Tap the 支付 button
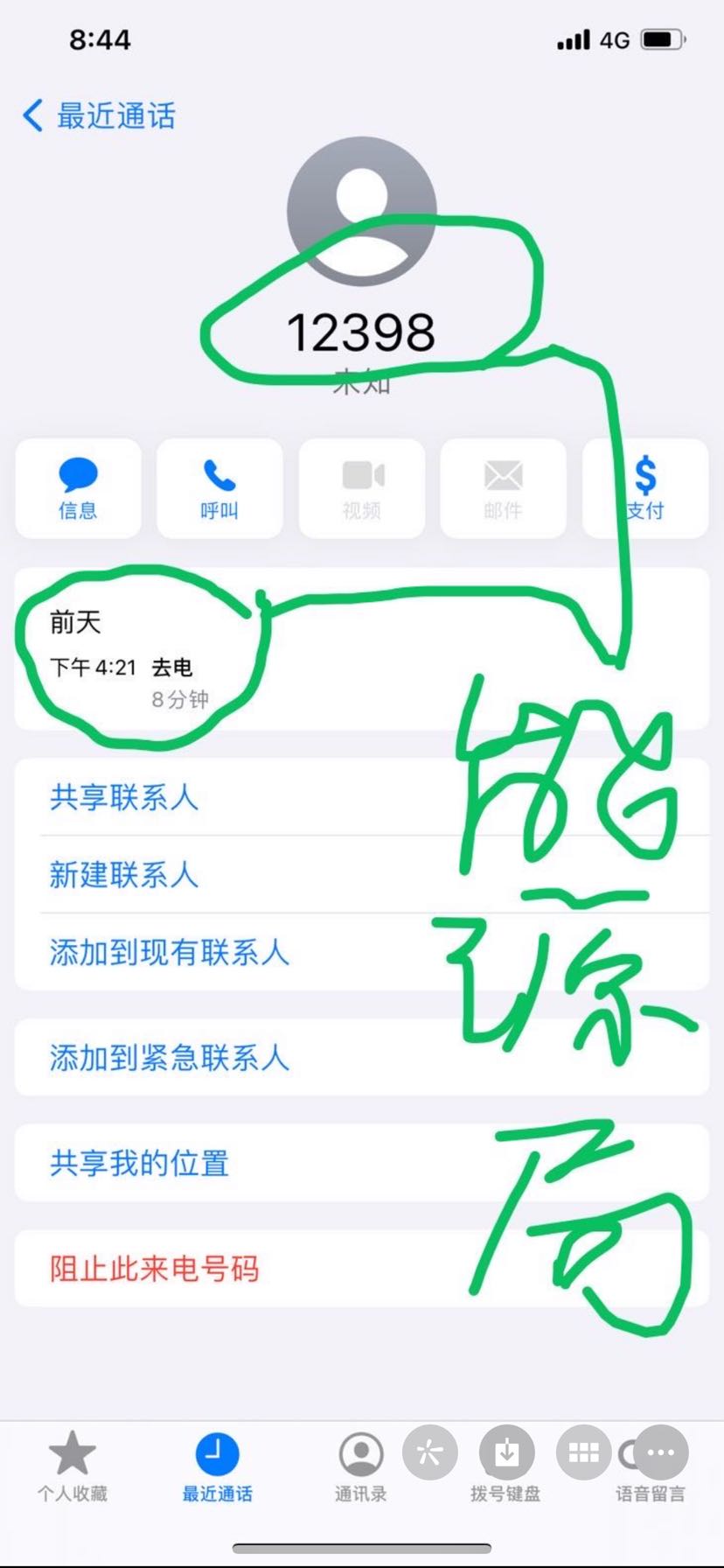 [x=645, y=488]
